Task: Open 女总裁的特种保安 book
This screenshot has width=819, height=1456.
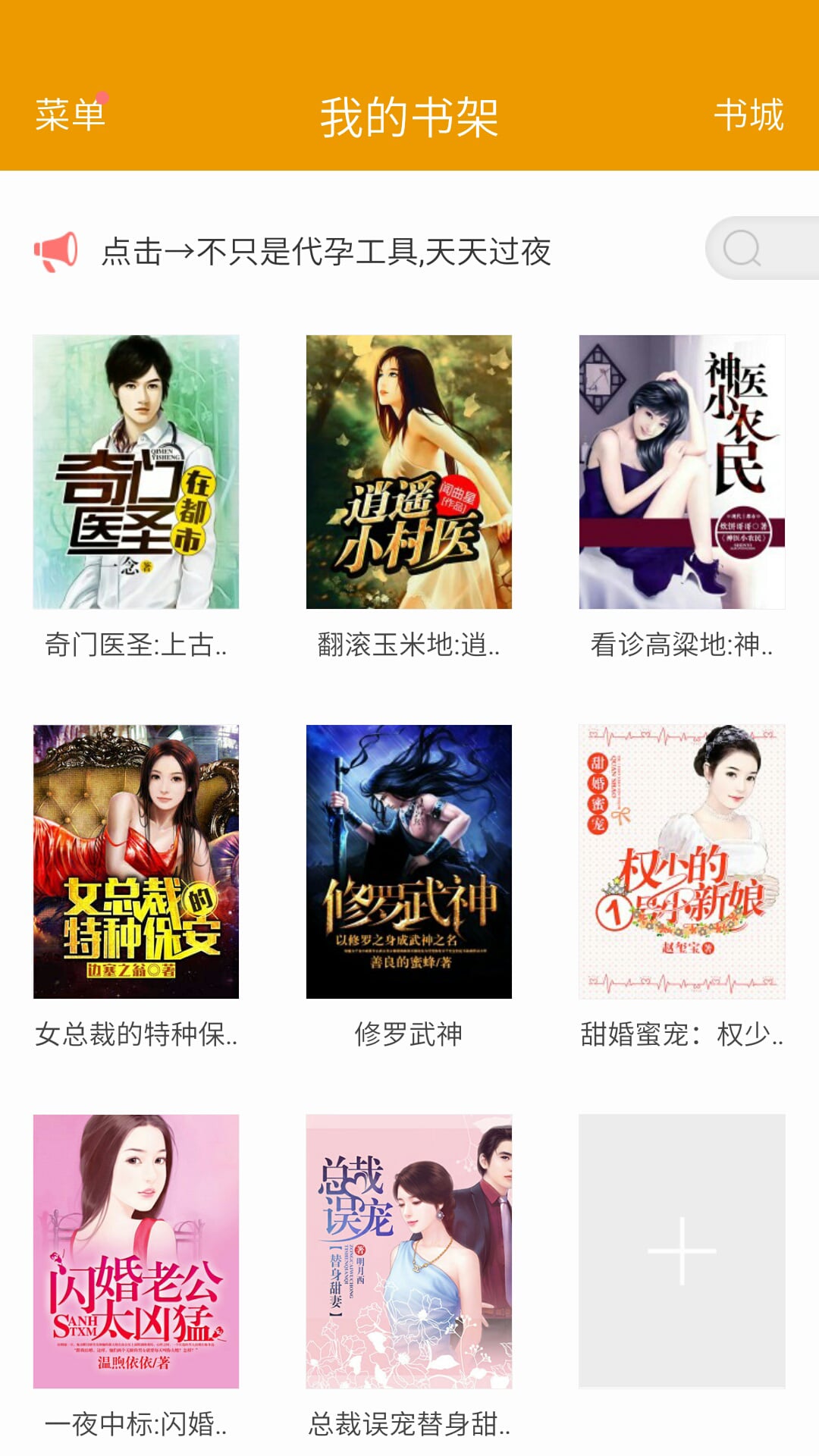Action: coord(136,861)
